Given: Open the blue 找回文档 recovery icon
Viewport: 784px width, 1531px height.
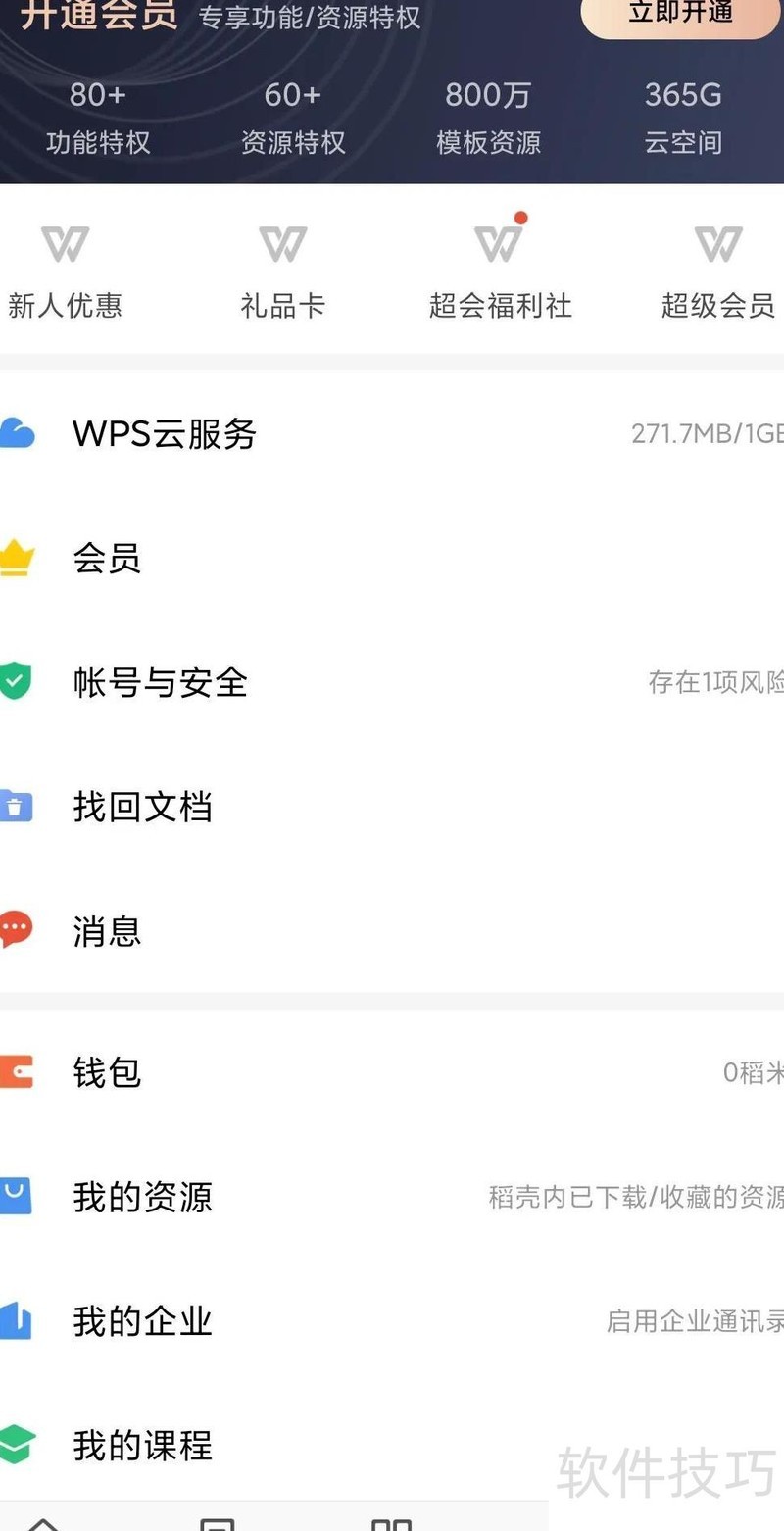Looking at the screenshot, I should pyautogui.click(x=18, y=806).
